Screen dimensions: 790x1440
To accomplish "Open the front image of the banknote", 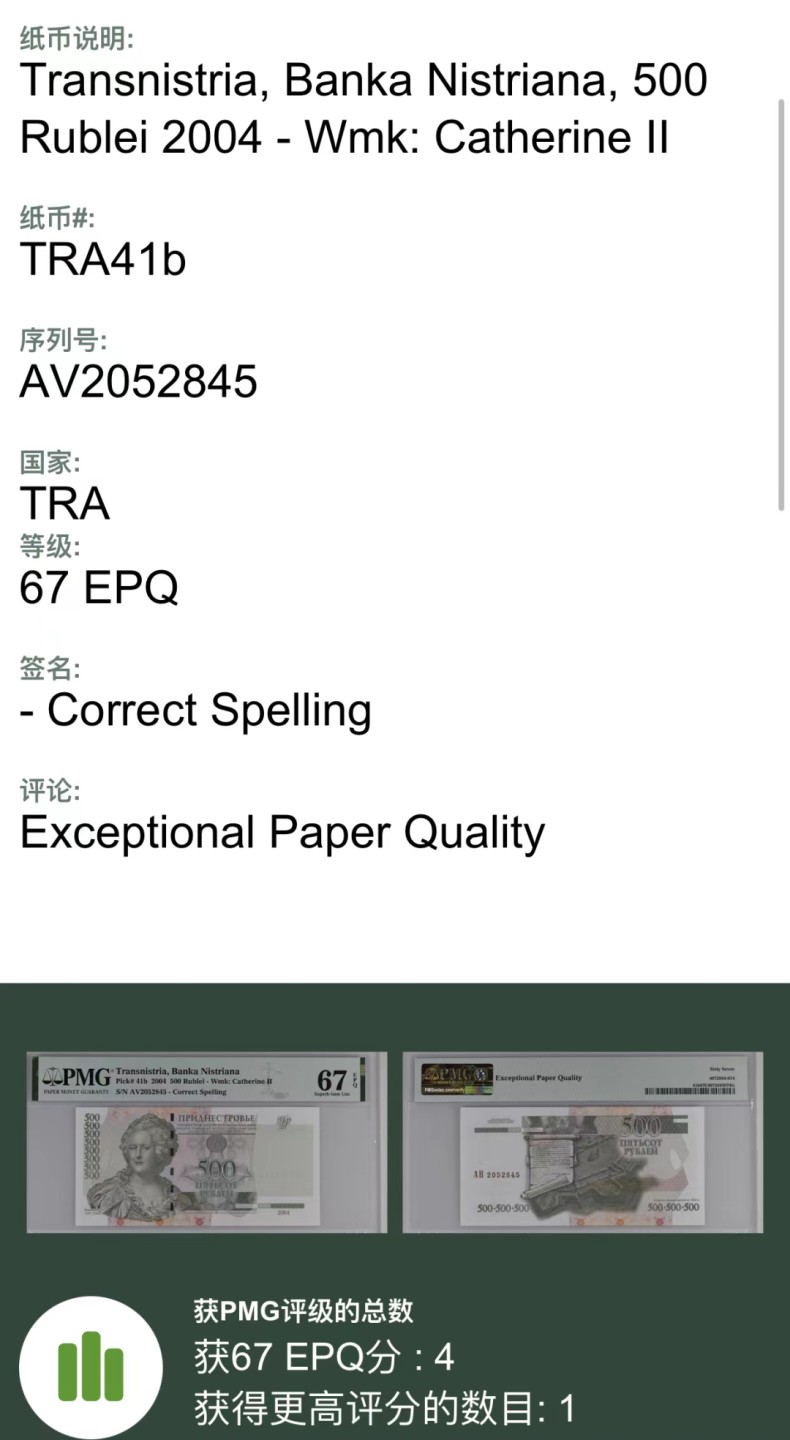I will (x=206, y=1142).
